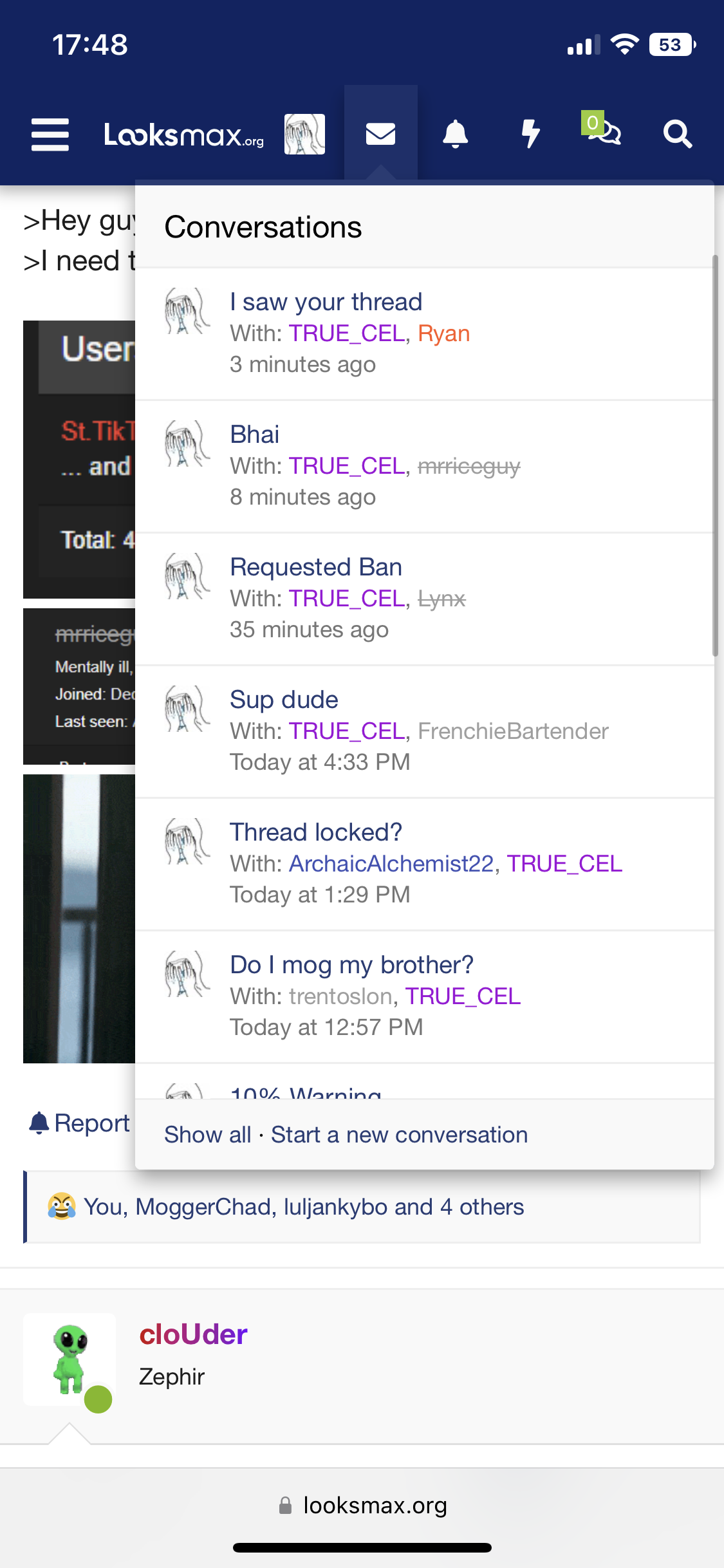This screenshot has height=1568, width=724.
Task: Open the "Sup dude" conversation
Action: coord(284,700)
